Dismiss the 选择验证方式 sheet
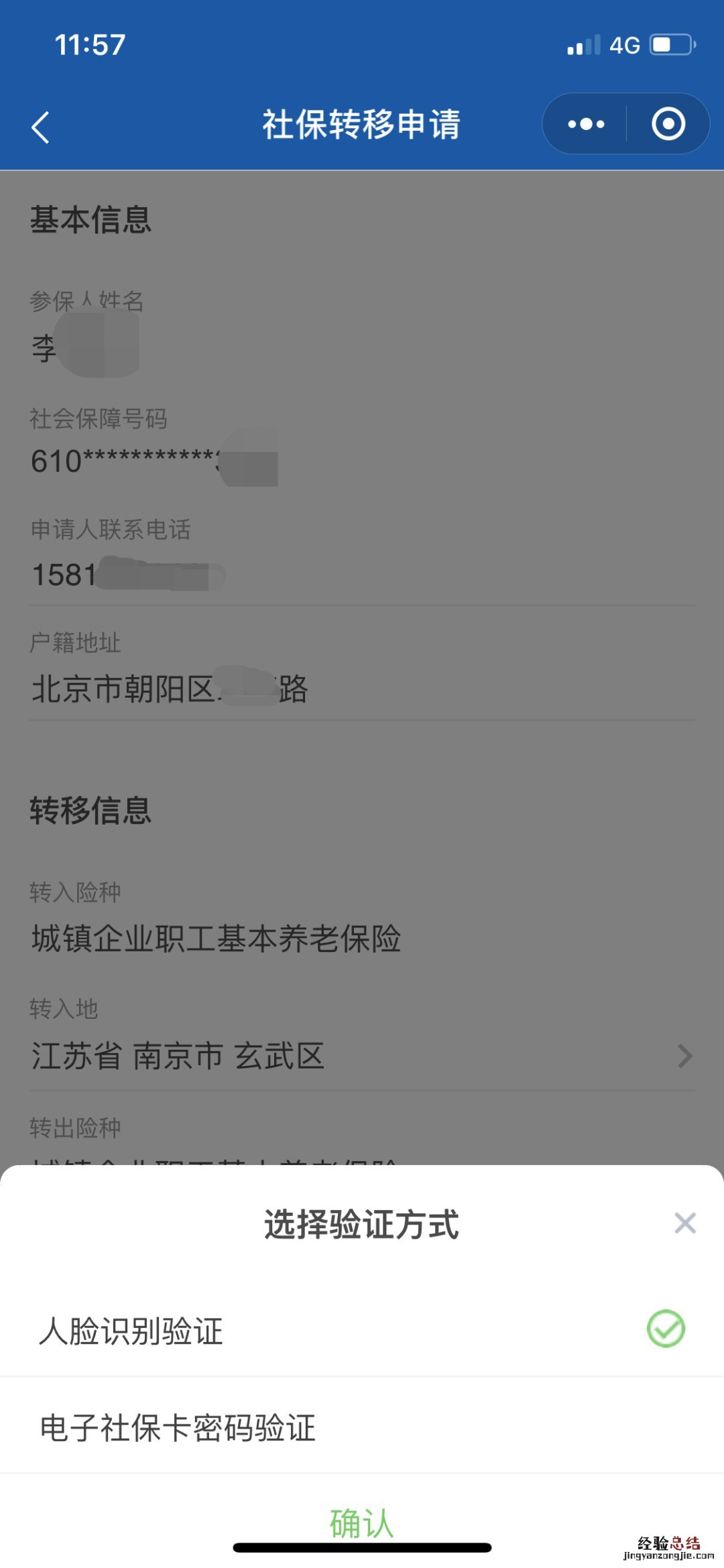Viewport: 724px width, 1568px height. (684, 1223)
